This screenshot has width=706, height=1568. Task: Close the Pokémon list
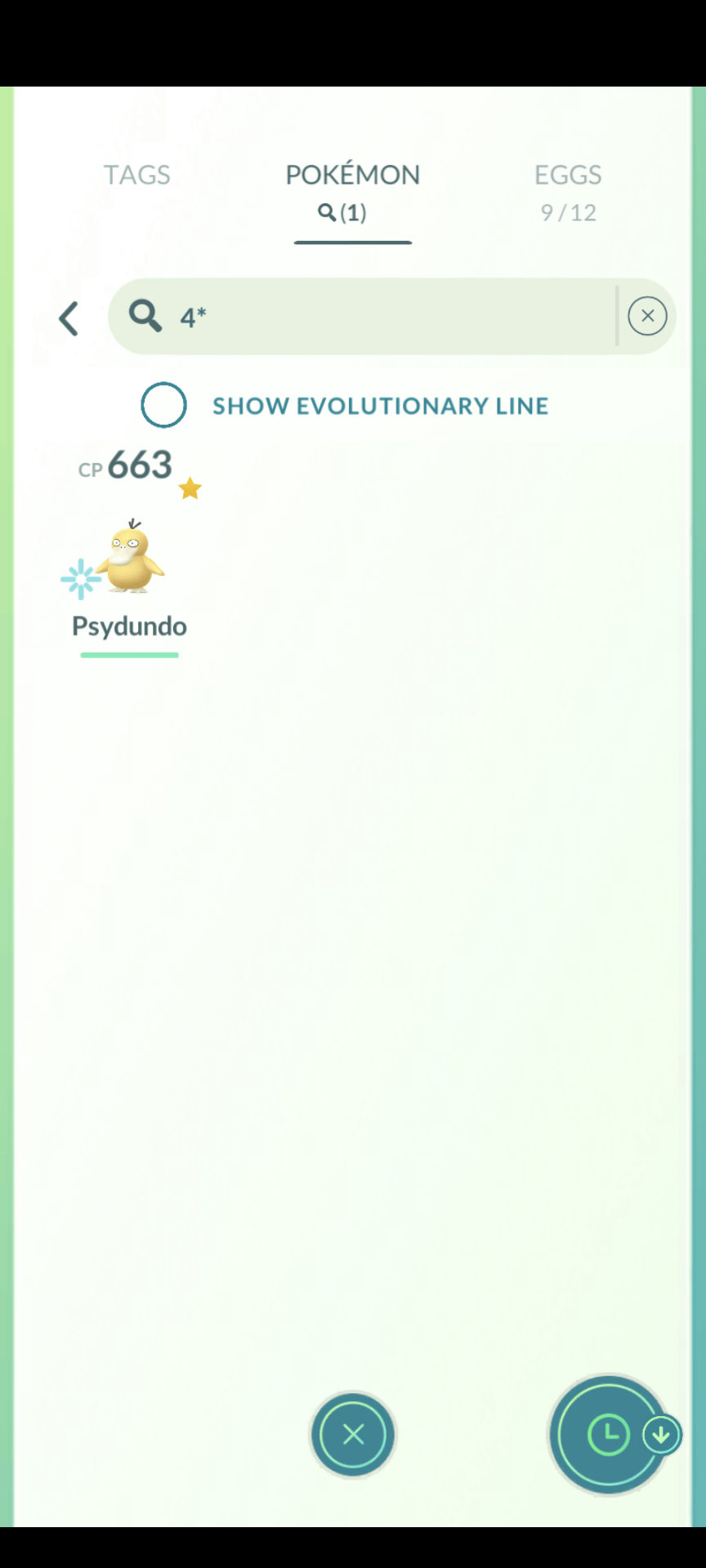pos(353,1434)
